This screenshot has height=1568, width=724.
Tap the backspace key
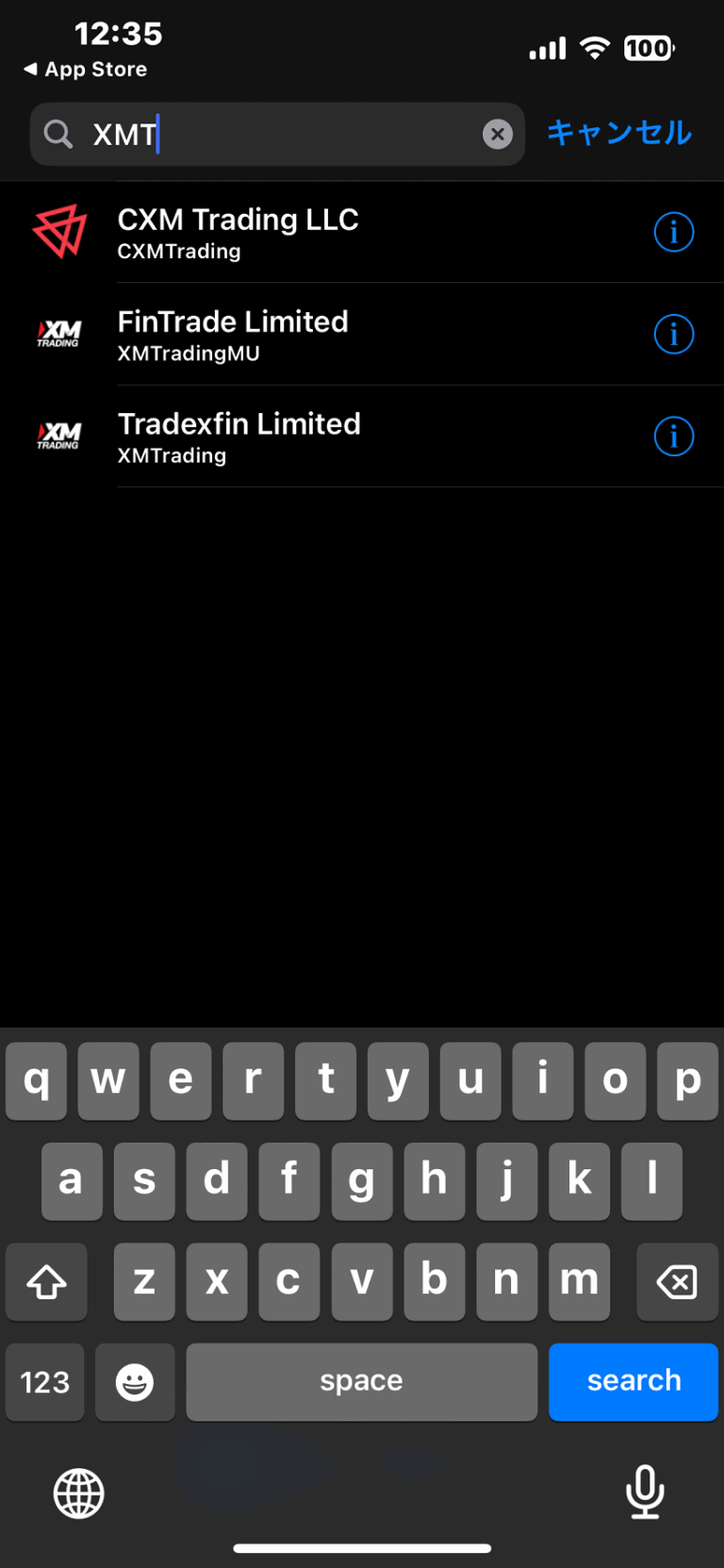[x=676, y=1280]
